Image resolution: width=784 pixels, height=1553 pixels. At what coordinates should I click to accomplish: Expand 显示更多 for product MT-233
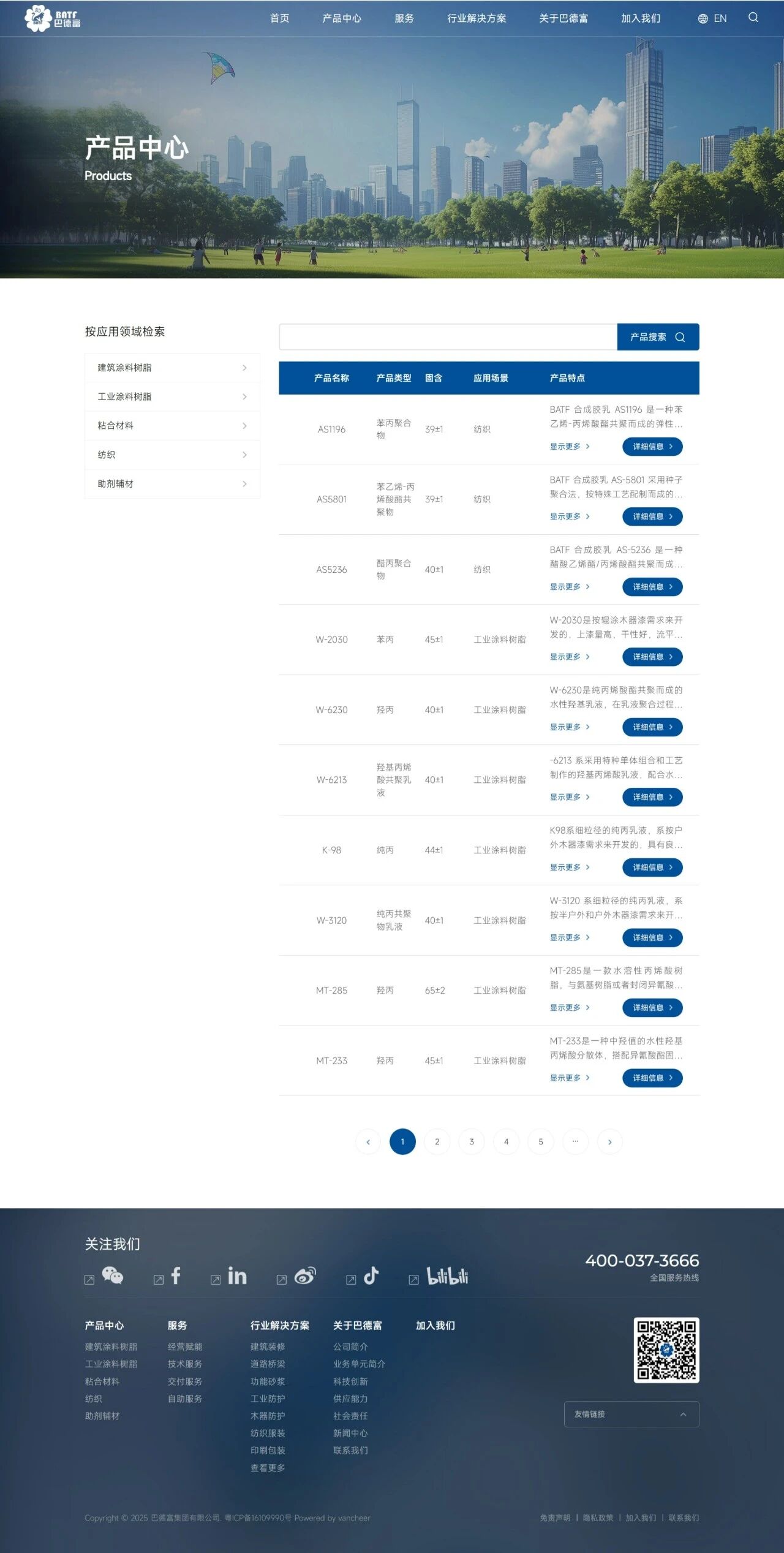[569, 1078]
